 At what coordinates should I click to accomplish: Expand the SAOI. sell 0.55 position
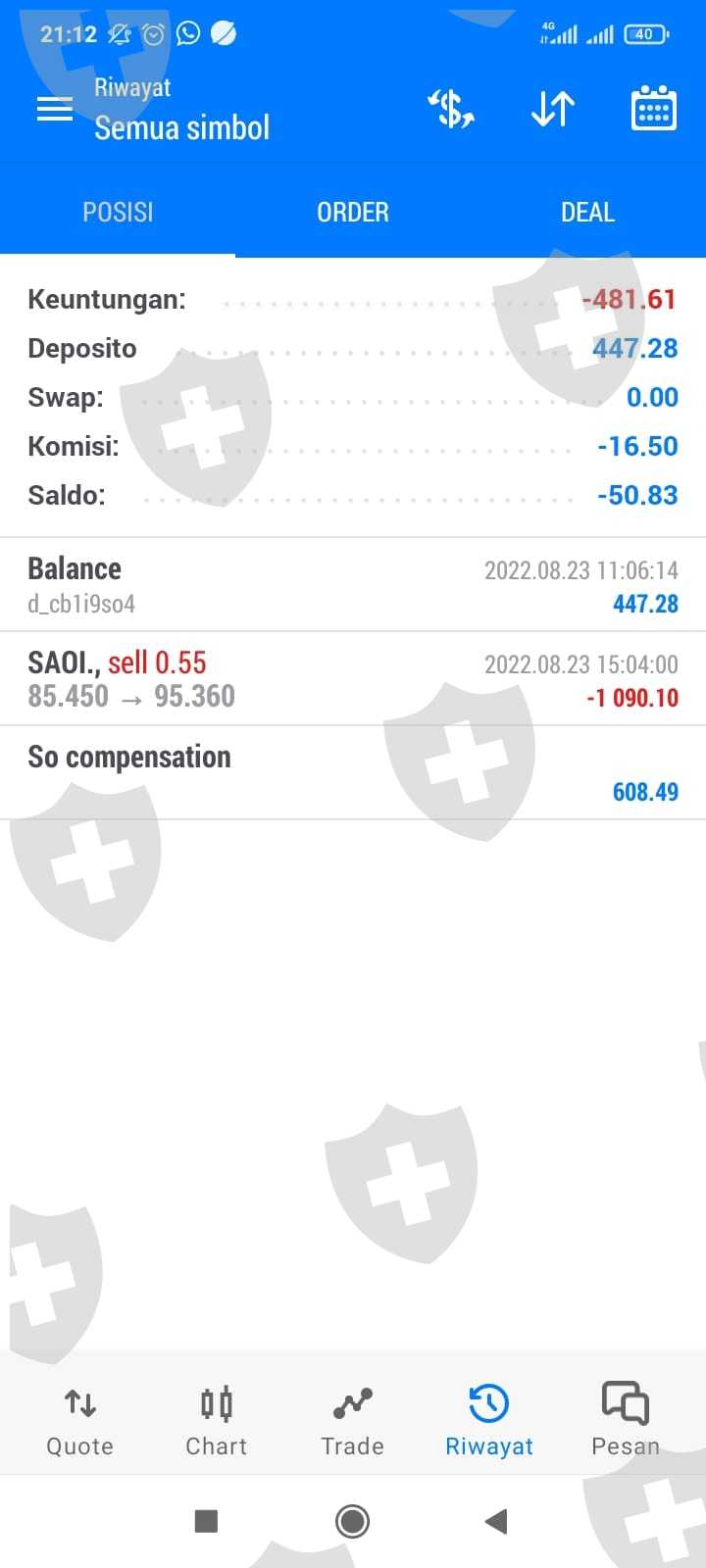point(353,679)
